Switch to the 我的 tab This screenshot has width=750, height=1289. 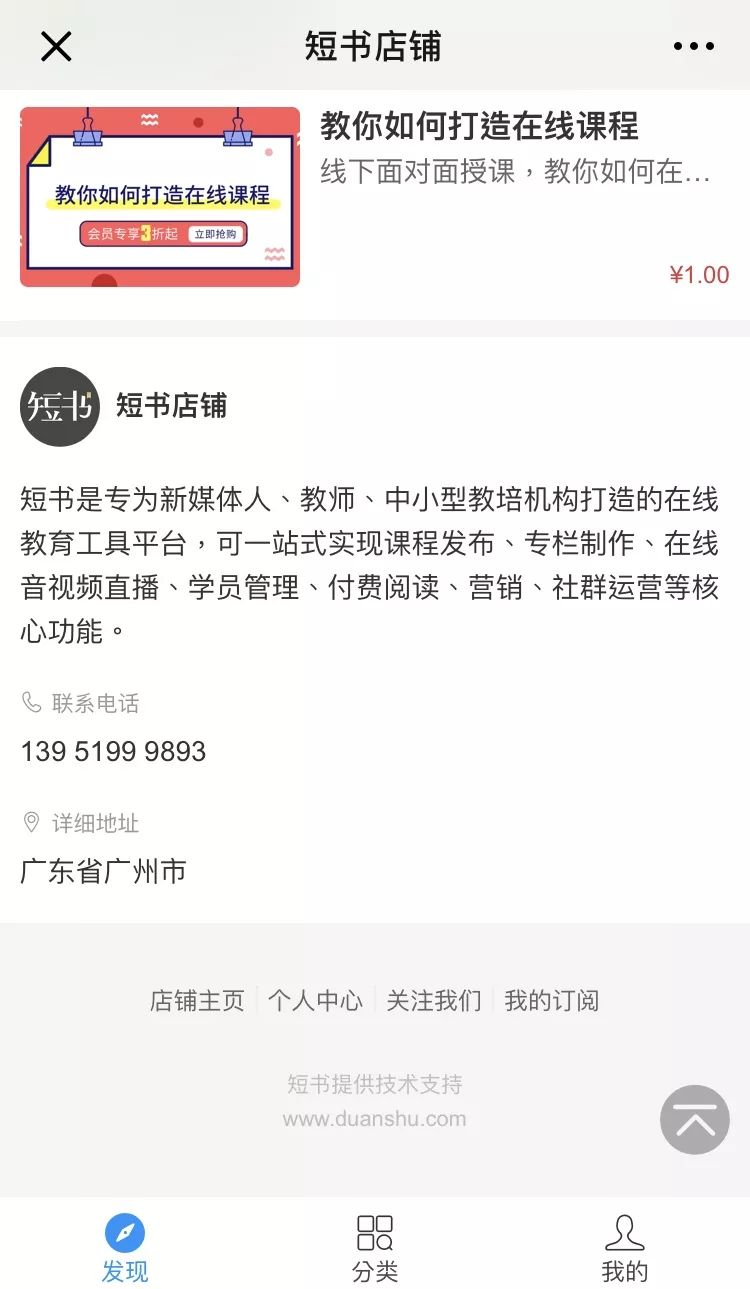tap(625, 1247)
